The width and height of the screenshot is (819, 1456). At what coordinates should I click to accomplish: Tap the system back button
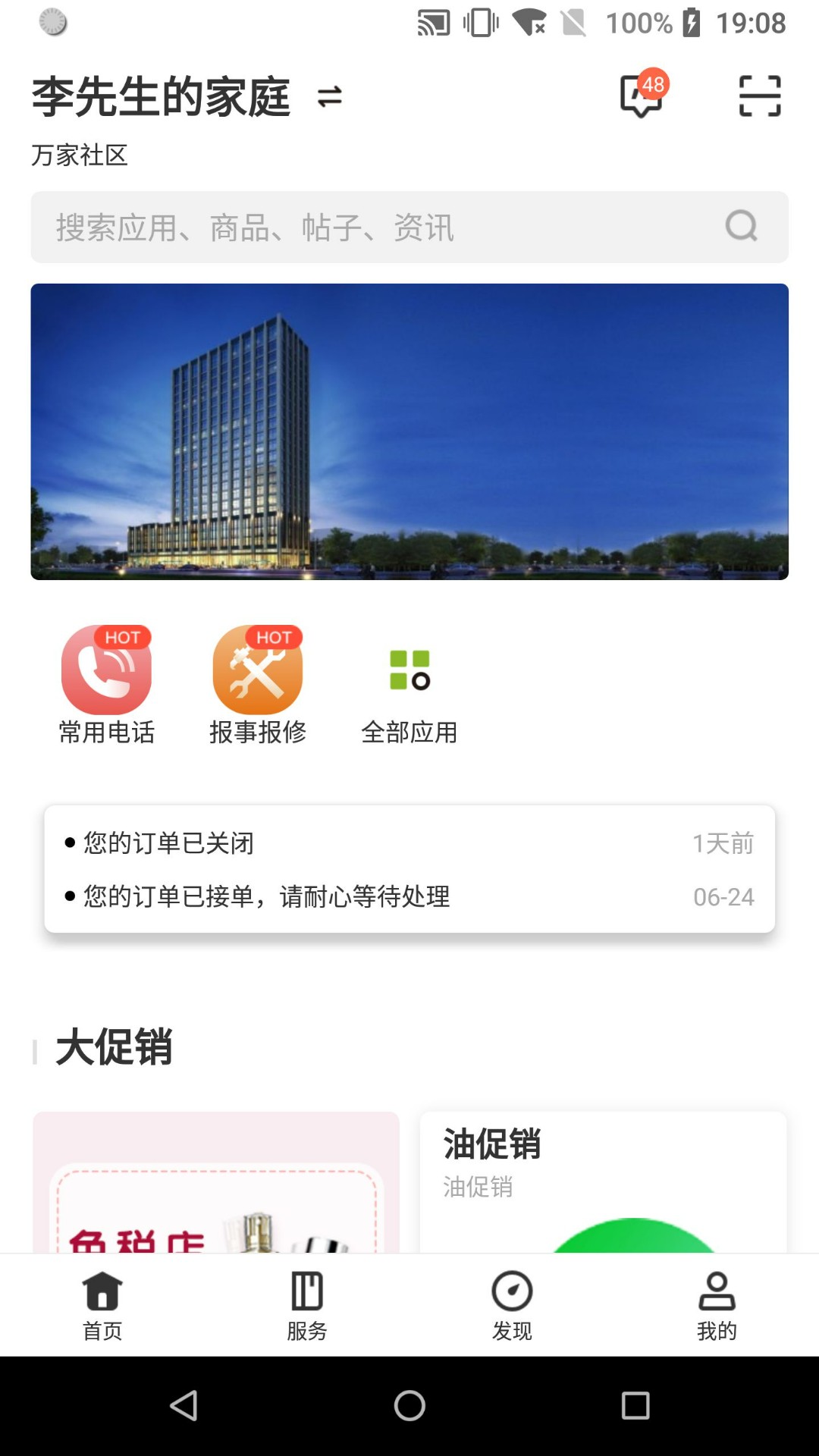coord(184,1405)
